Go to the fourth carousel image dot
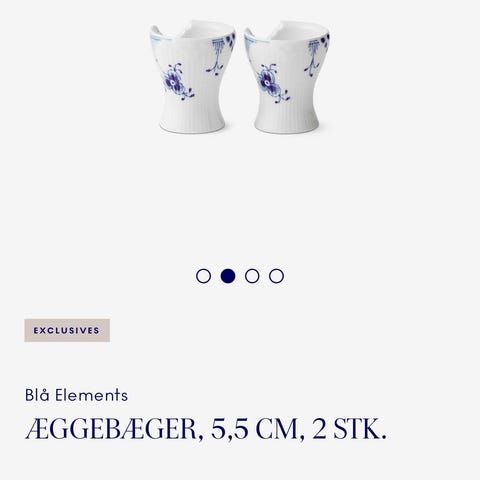This screenshot has width=480, height=480. pos(276,276)
